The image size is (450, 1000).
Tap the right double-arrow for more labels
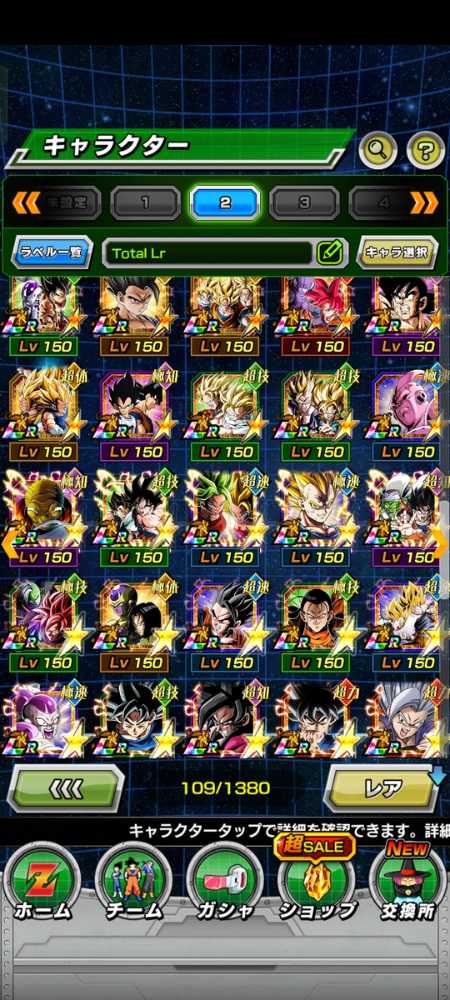(x=425, y=203)
